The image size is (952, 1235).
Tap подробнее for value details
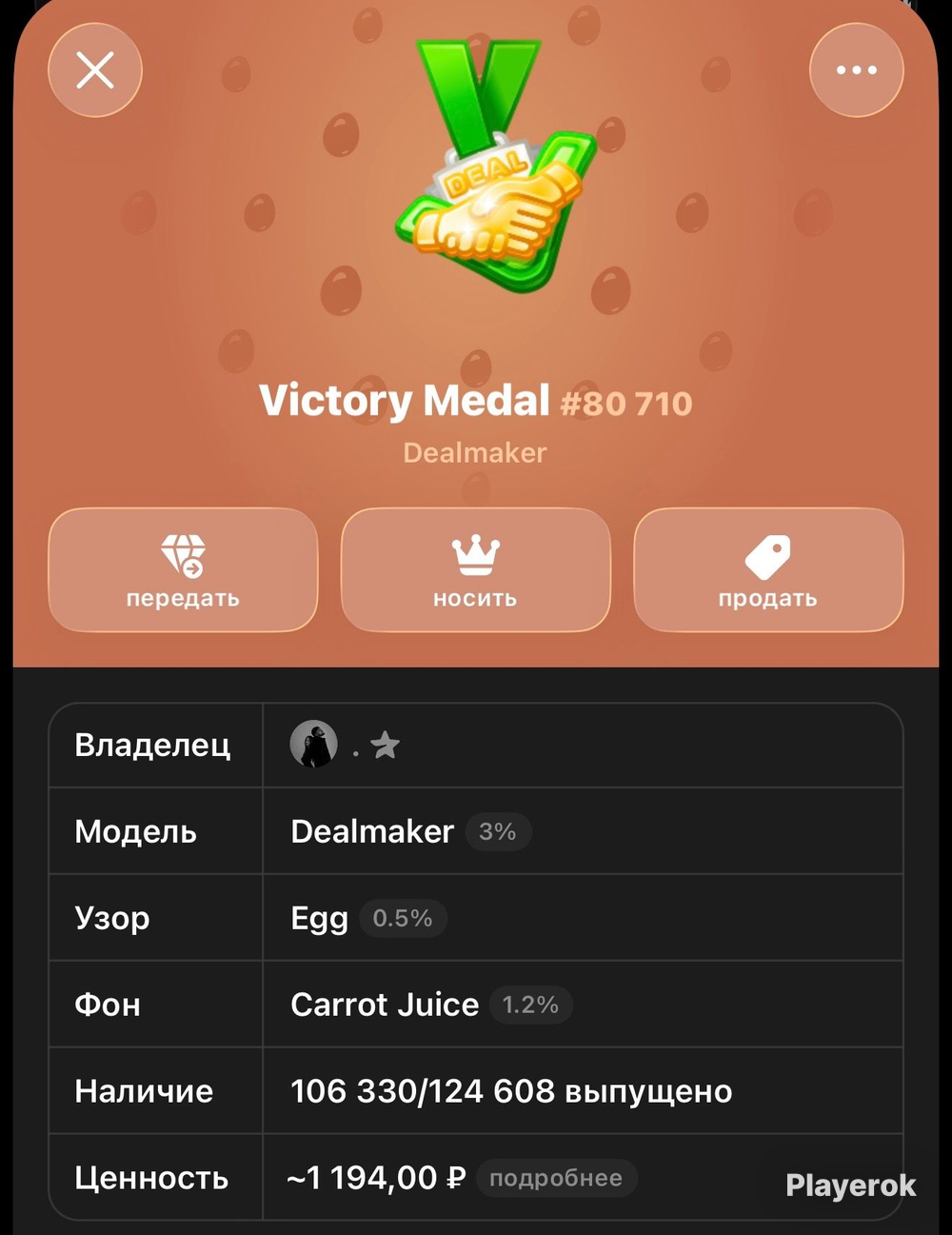point(556,1178)
